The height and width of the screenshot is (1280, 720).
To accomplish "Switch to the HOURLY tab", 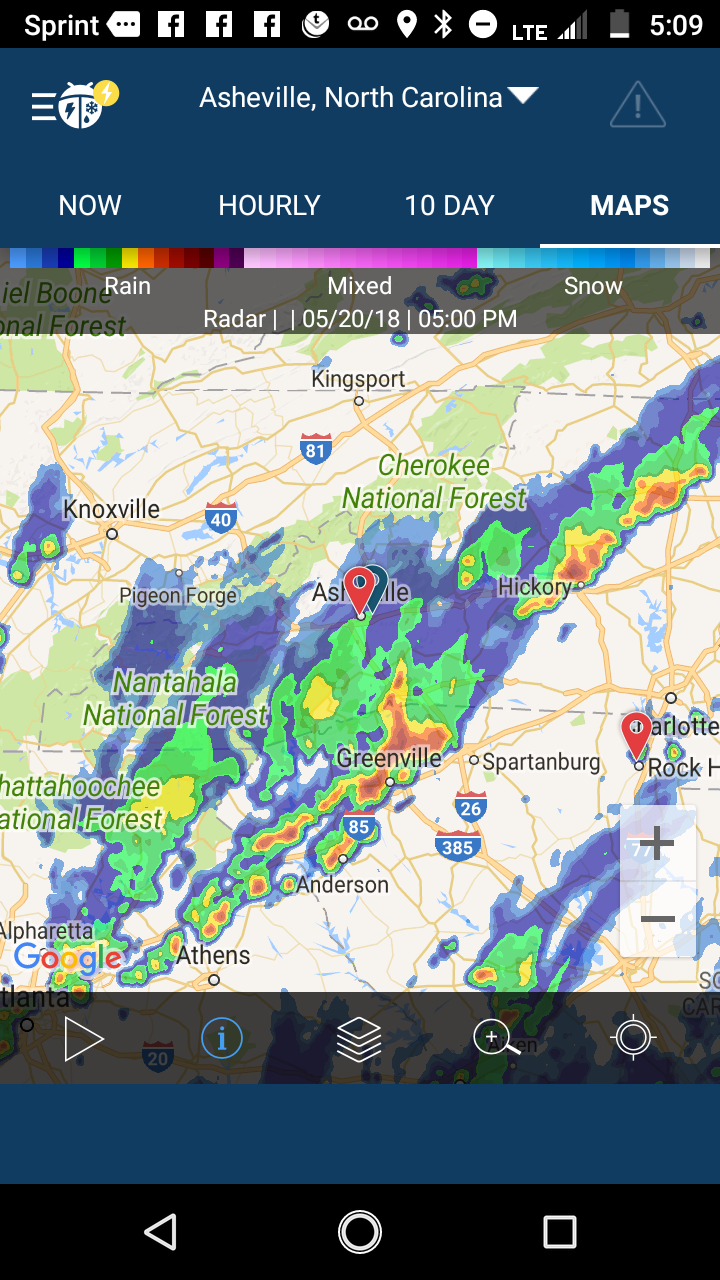I will click(269, 205).
